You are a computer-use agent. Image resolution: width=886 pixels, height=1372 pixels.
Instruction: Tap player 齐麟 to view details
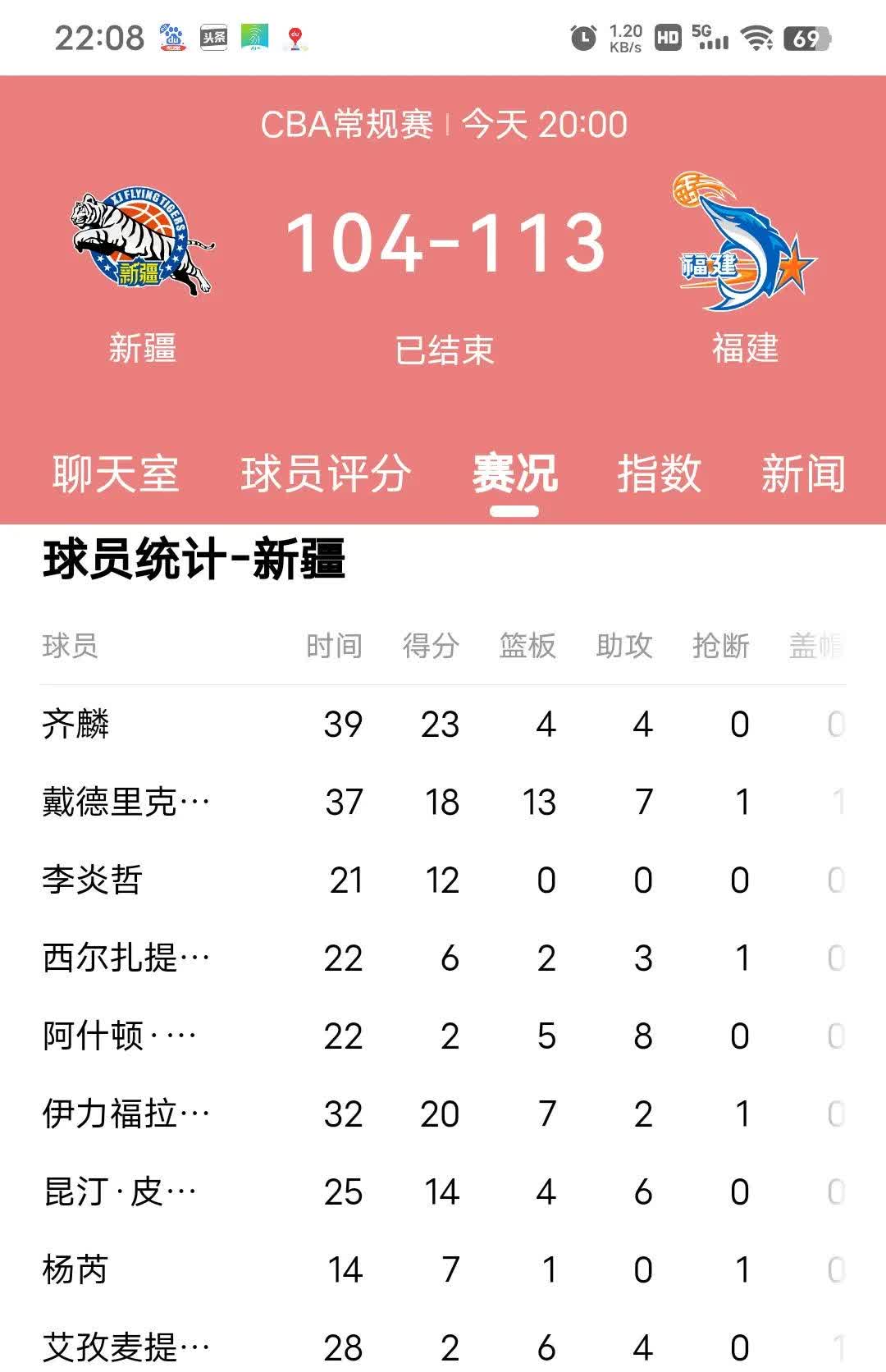click(74, 725)
